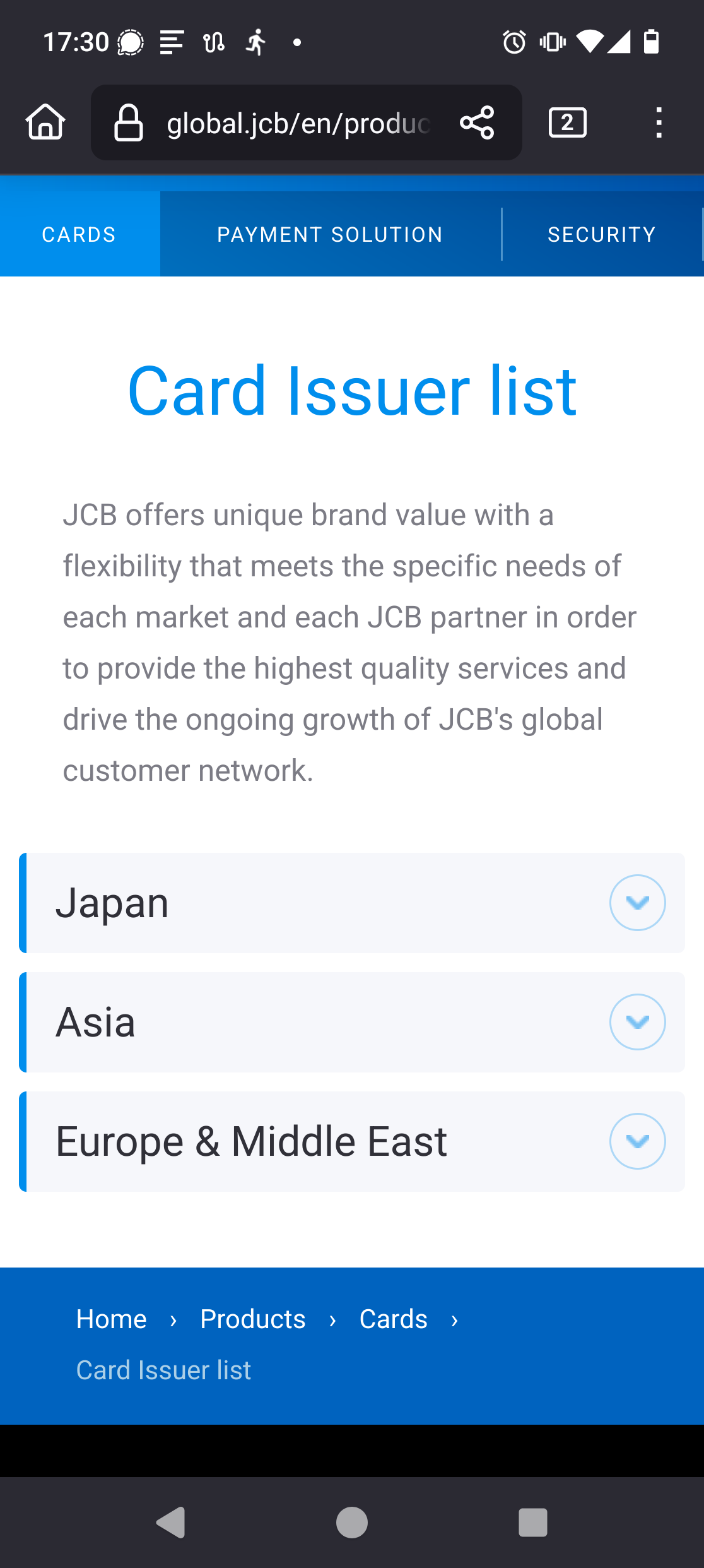Expand the Asia issuer section

coord(637,1022)
